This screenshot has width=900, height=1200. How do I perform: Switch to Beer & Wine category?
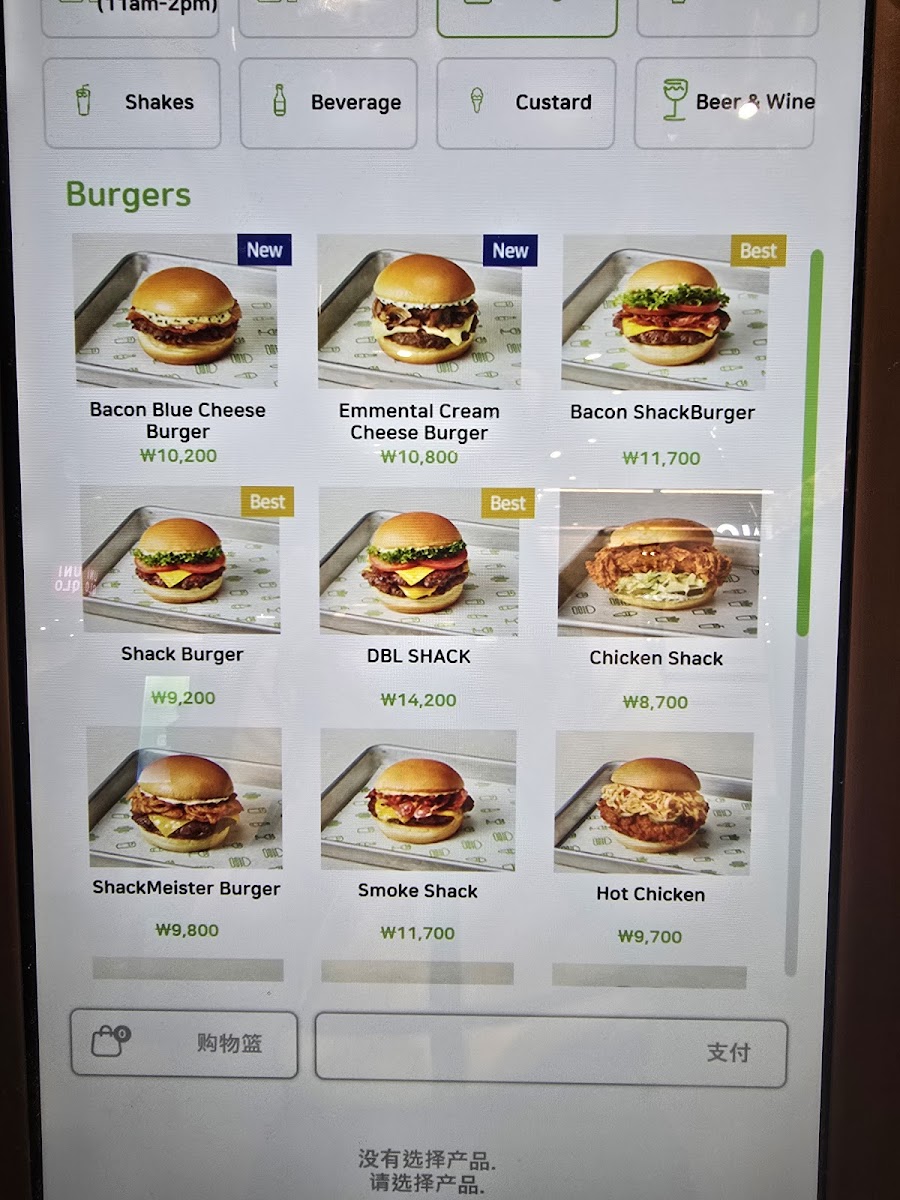pos(725,103)
